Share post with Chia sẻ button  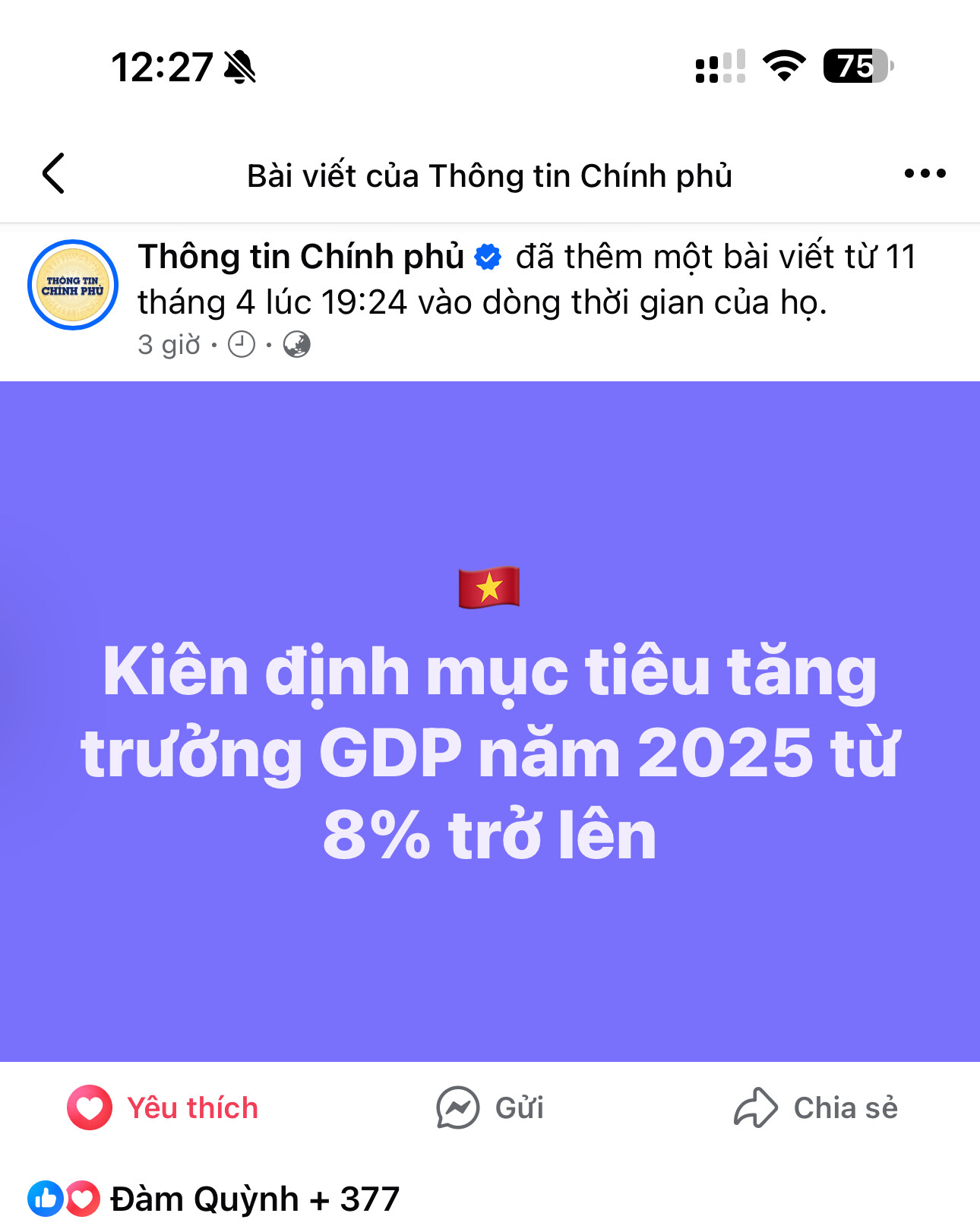[x=816, y=1107]
